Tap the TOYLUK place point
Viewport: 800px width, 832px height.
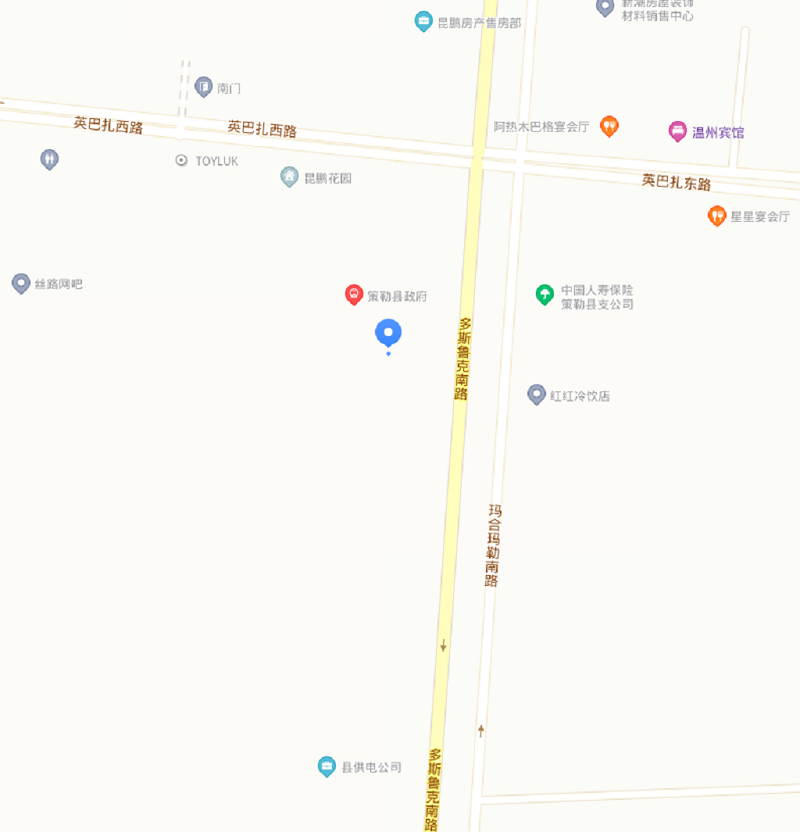pos(181,160)
